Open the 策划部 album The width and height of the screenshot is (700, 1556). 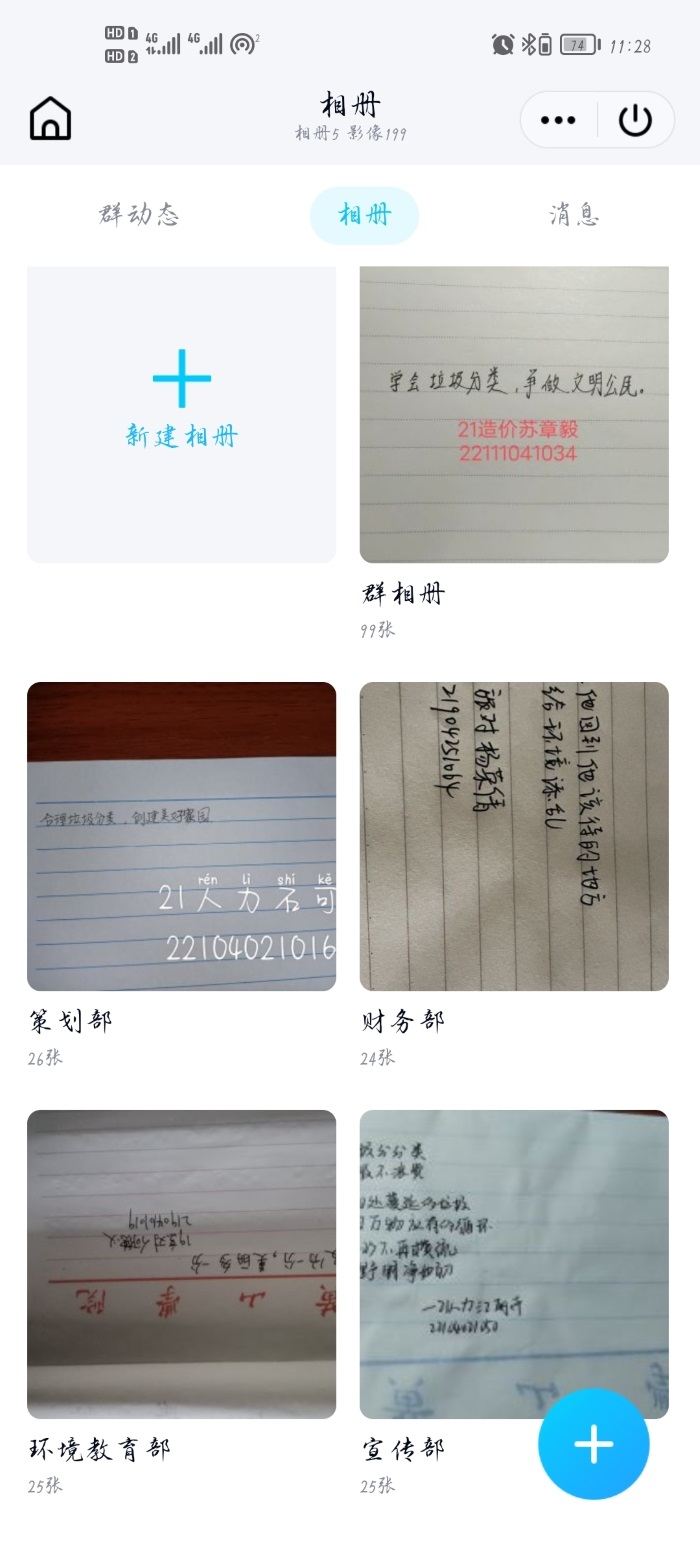(181, 836)
